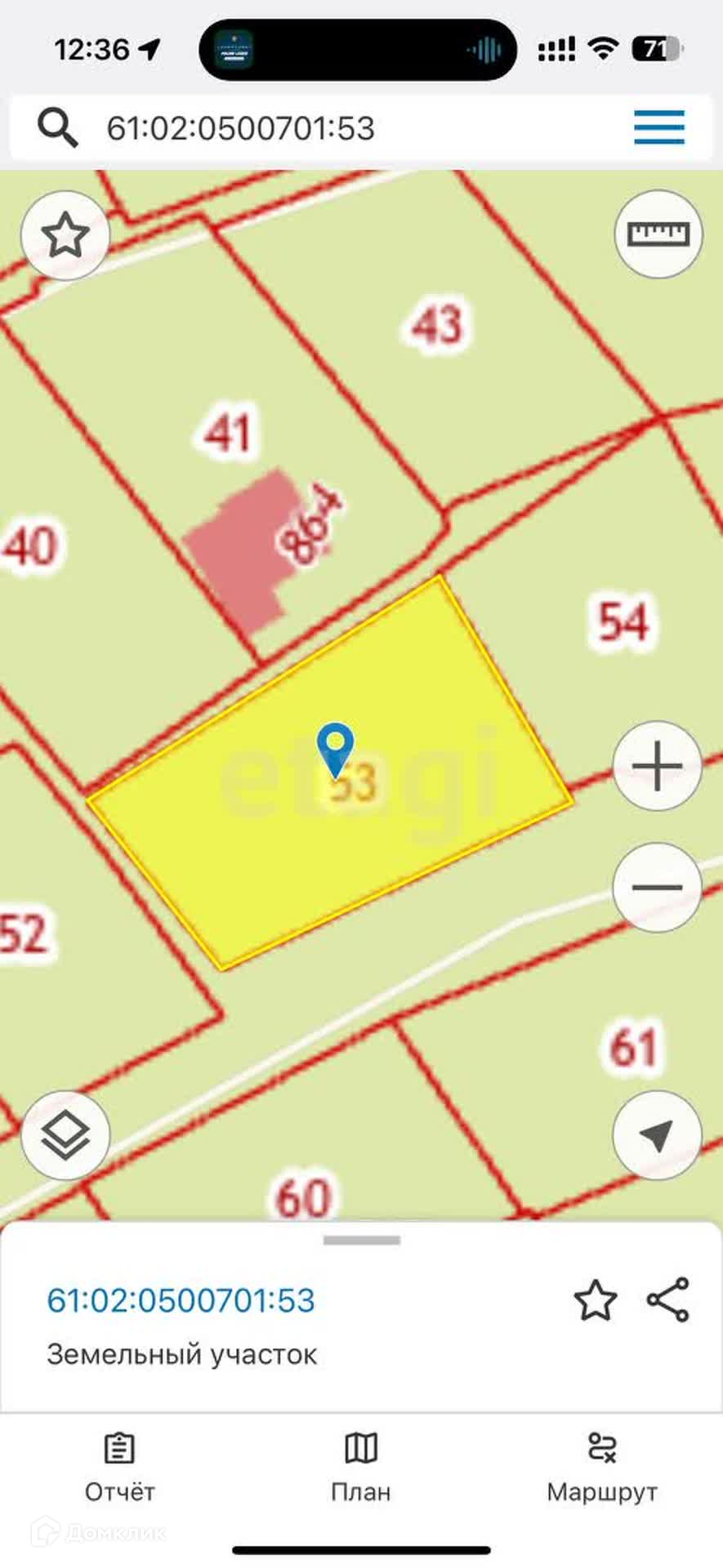Open the hamburger menu

click(658, 128)
